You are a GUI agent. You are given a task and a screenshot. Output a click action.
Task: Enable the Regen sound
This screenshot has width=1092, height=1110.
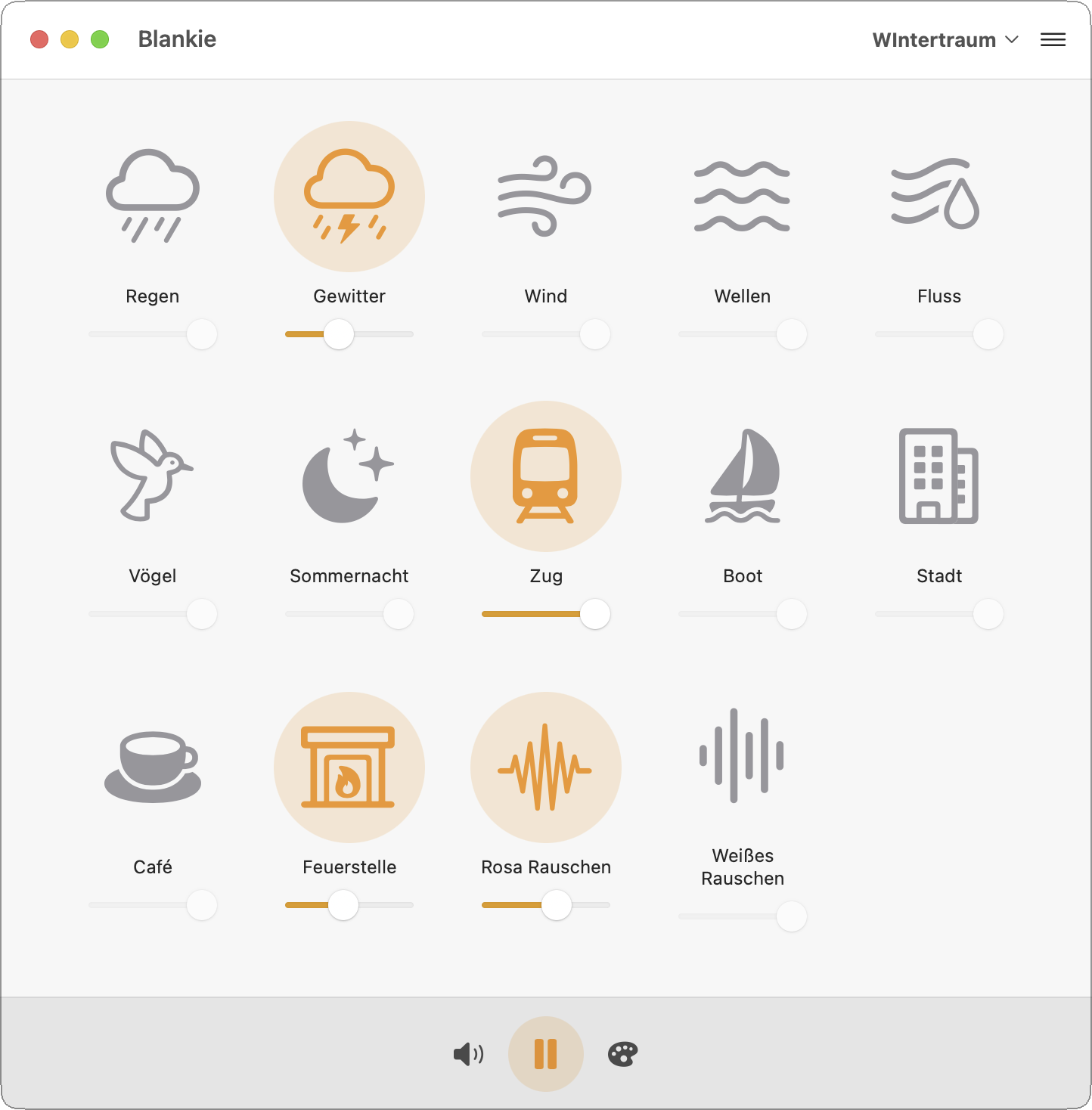pos(153,197)
